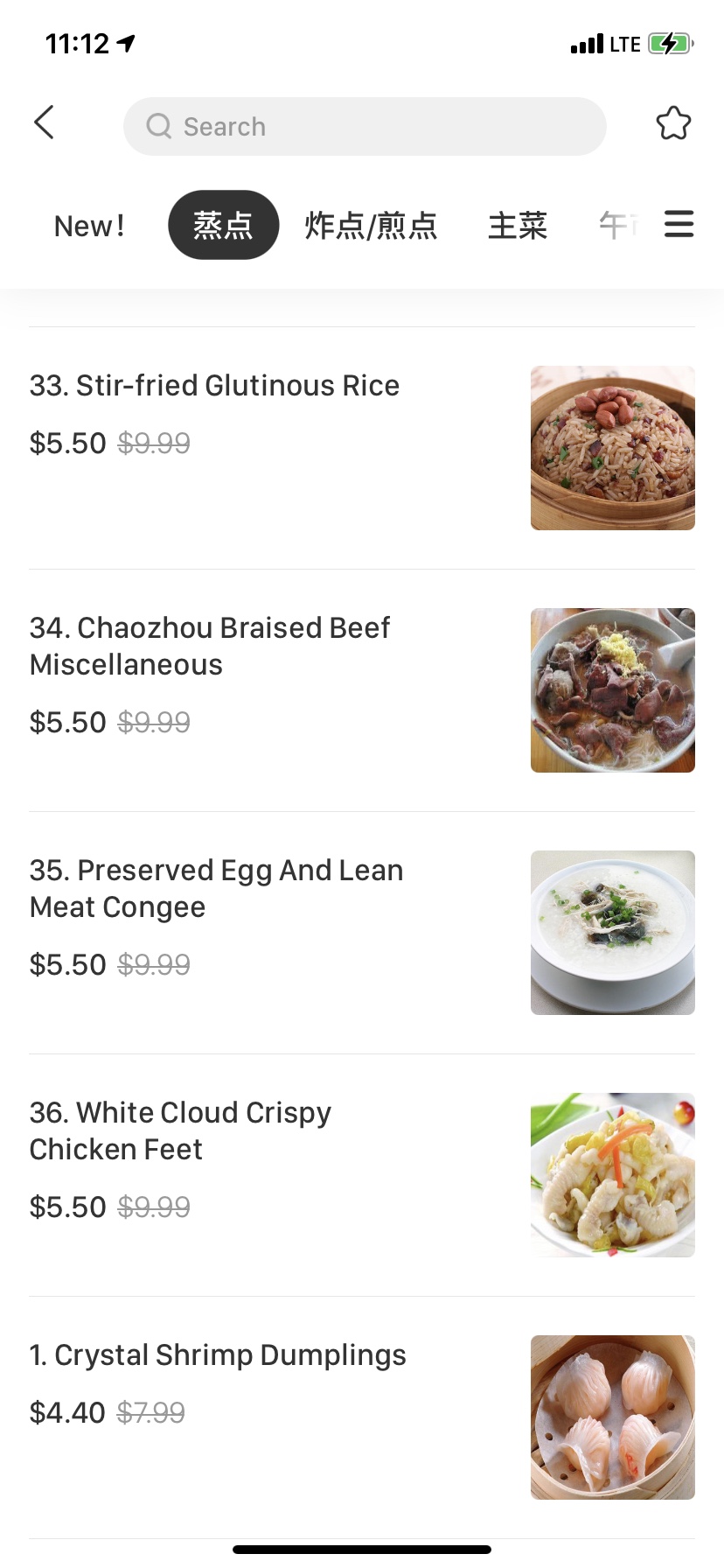Tap the Search field
Screen dimensions: 724x1568
pyautogui.click(x=364, y=127)
